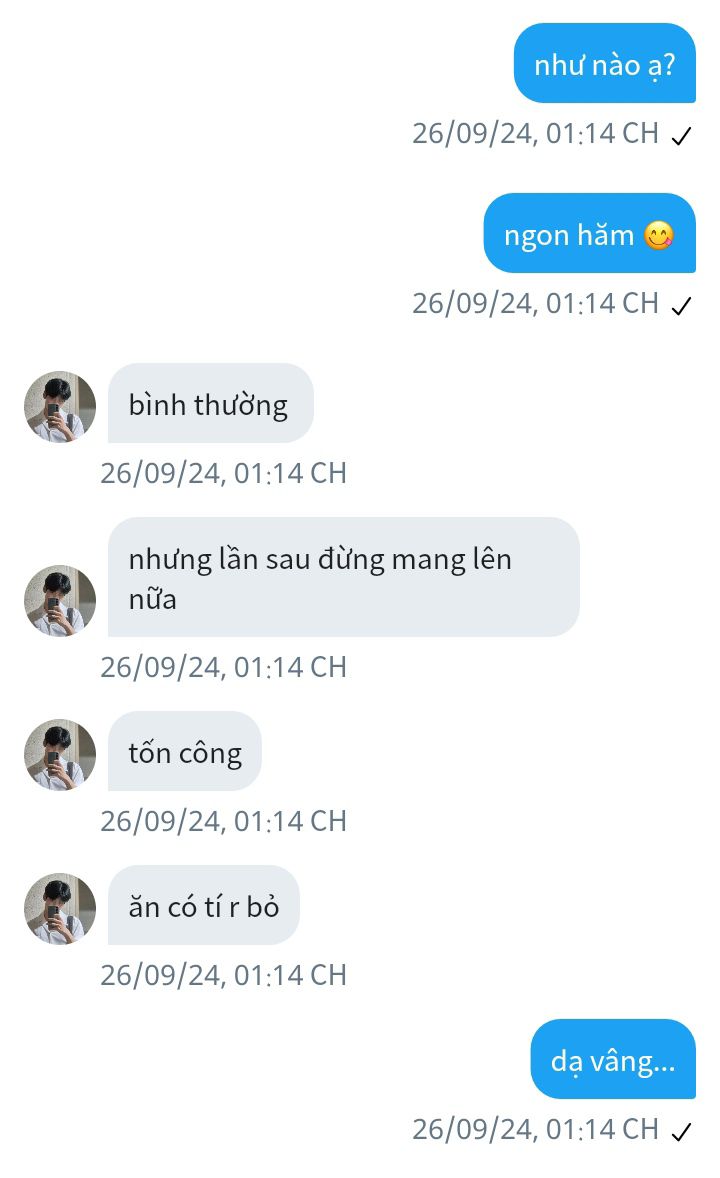Tap the avatar next to "tốn công"
The image size is (720, 1178).
pos(60,754)
